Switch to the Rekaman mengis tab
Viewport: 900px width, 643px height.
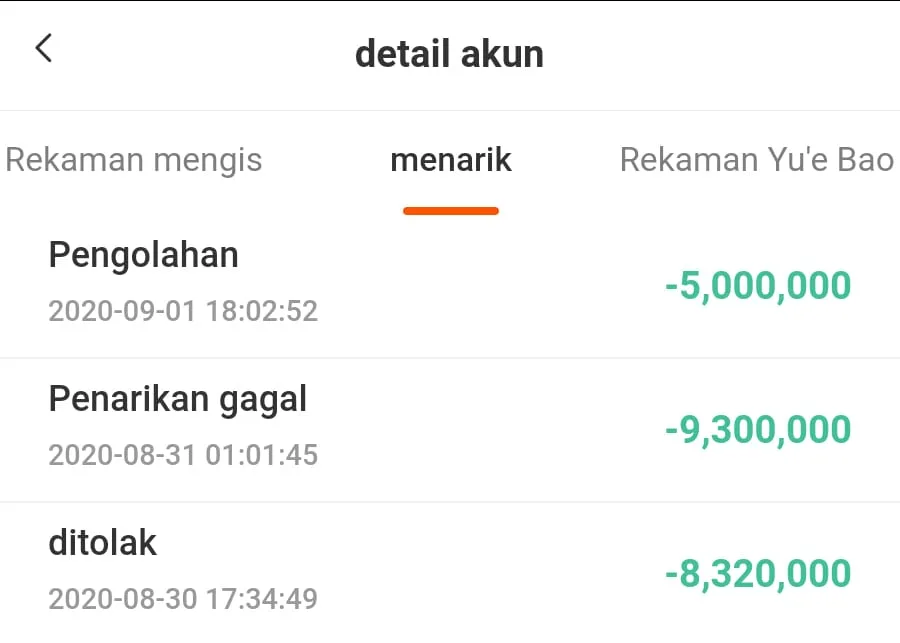134,160
